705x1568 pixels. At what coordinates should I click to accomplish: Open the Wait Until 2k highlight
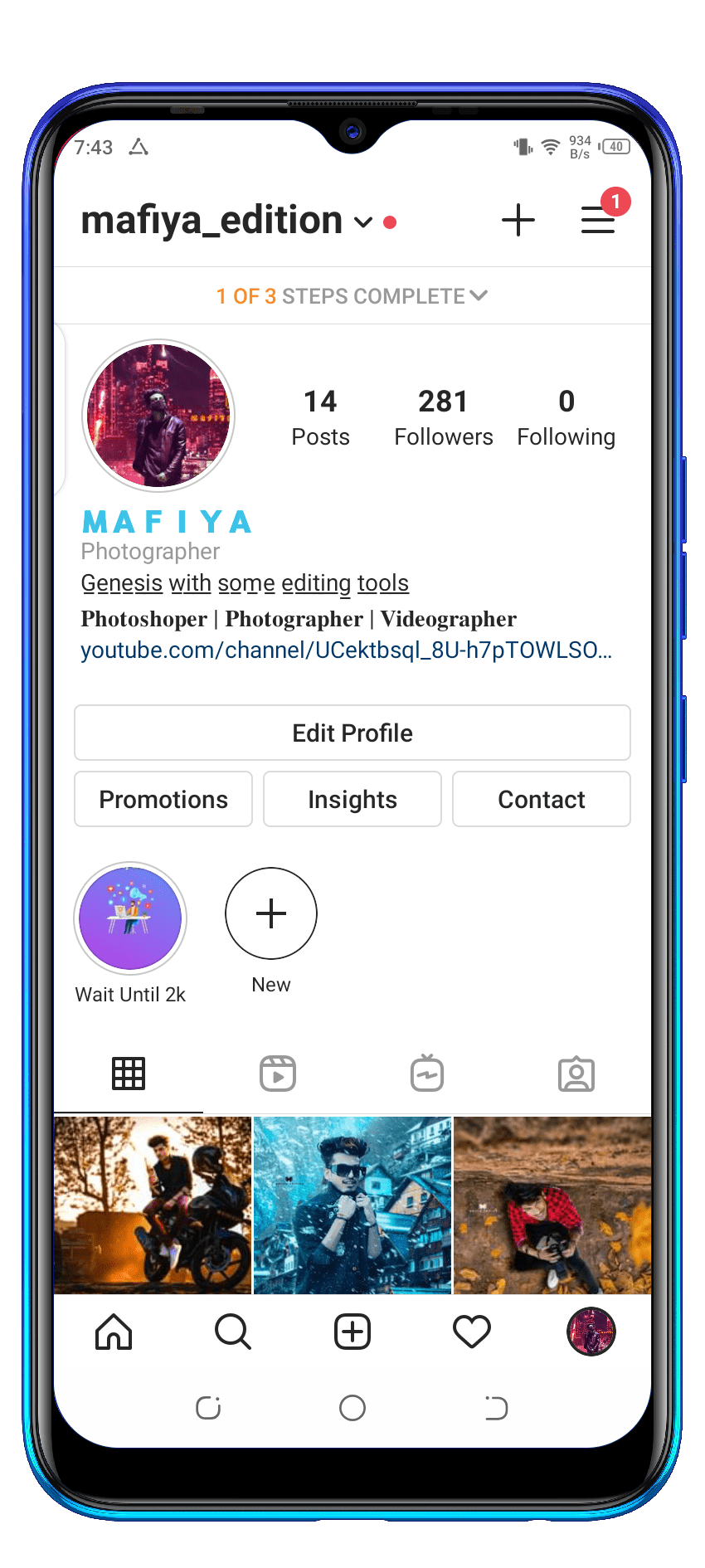pyautogui.click(x=130, y=918)
